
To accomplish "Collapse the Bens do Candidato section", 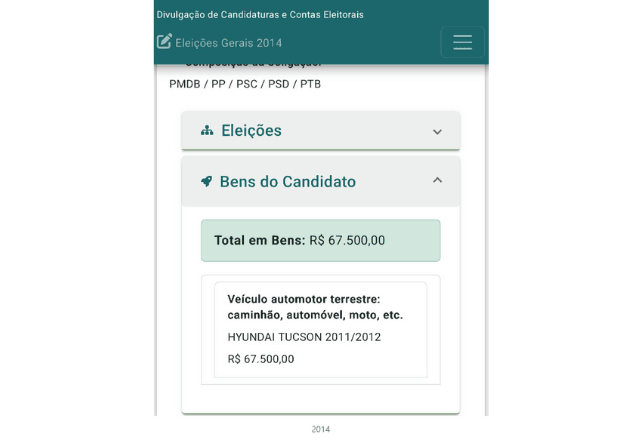I will pyautogui.click(x=320, y=181).
